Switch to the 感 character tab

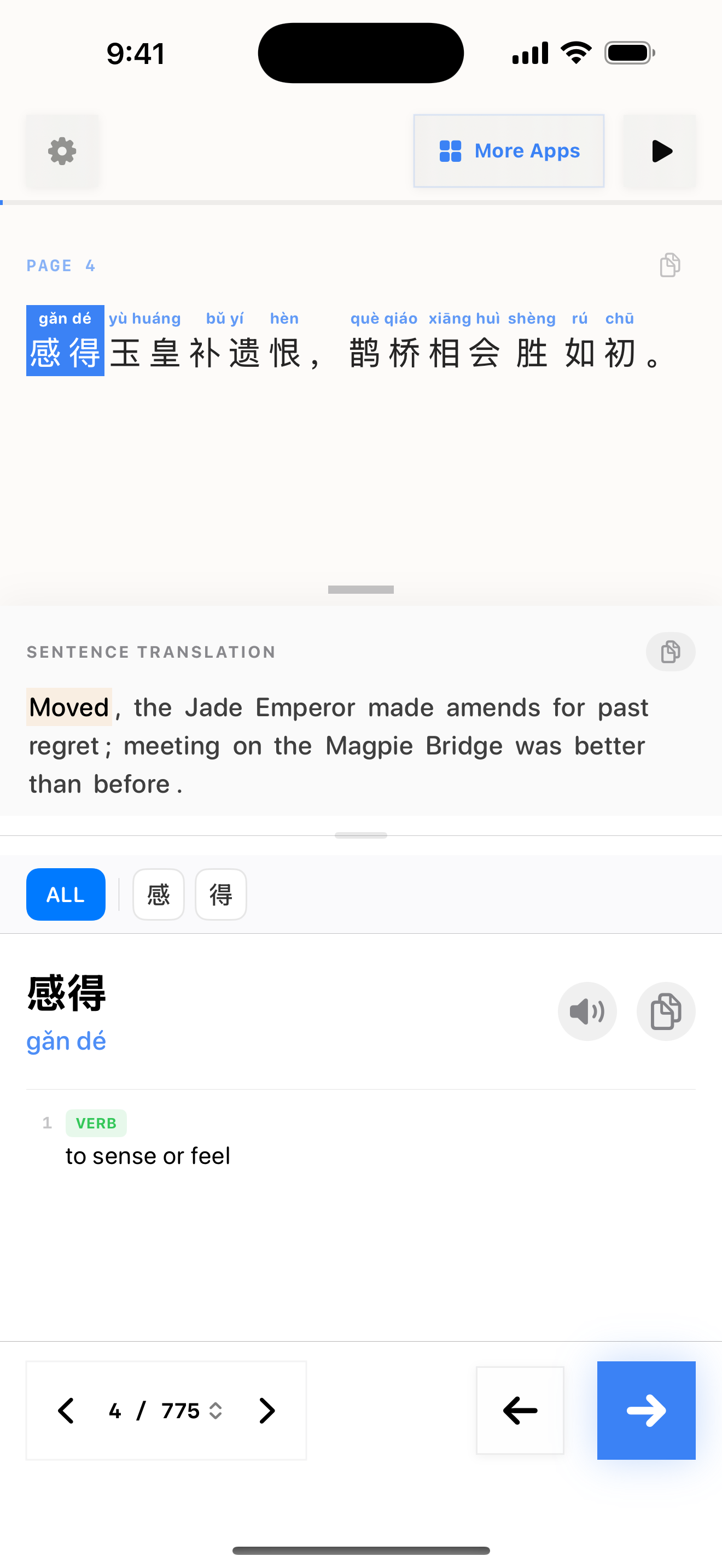158,894
